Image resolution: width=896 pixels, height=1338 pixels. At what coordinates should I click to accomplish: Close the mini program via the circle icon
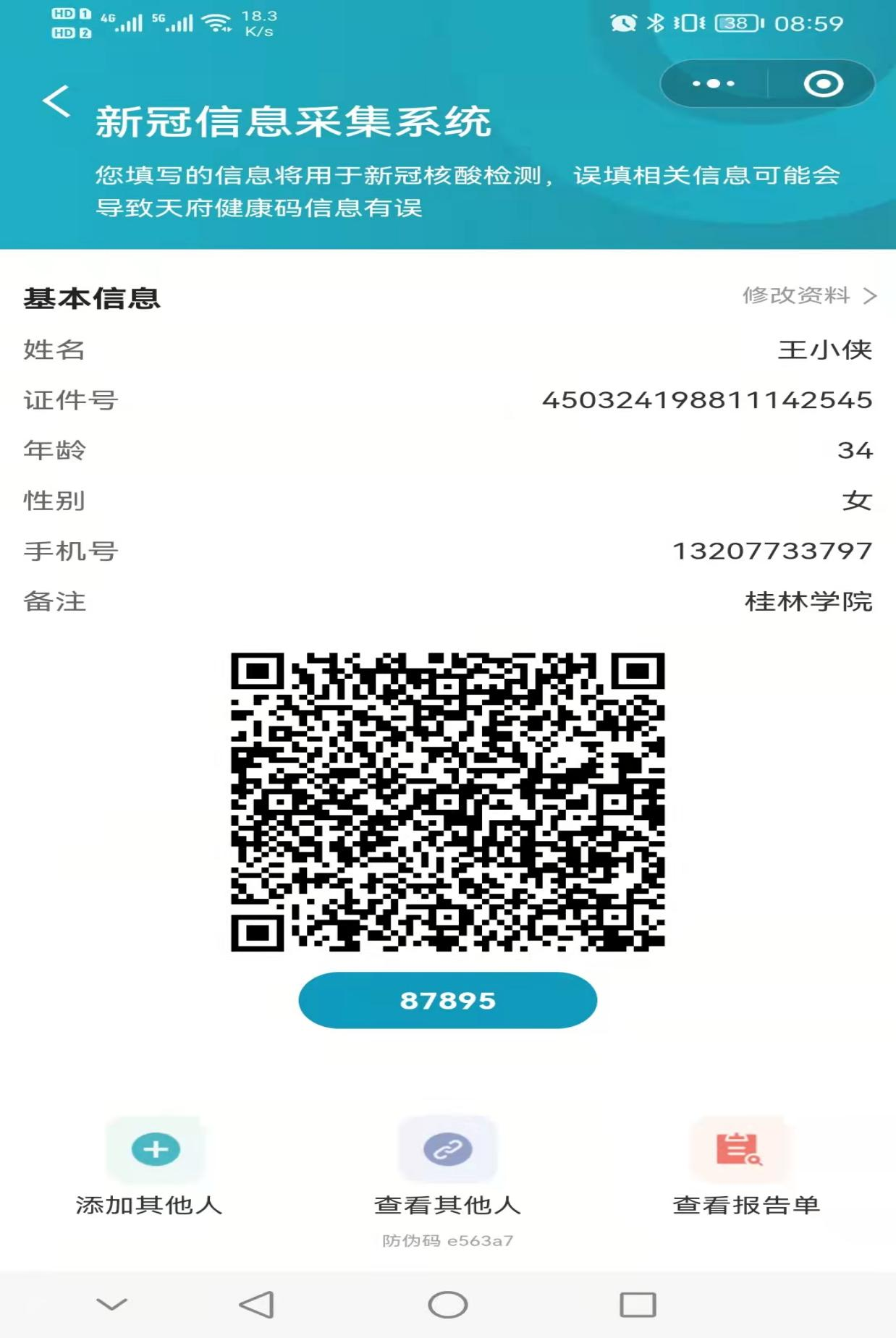click(x=823, y=84)
